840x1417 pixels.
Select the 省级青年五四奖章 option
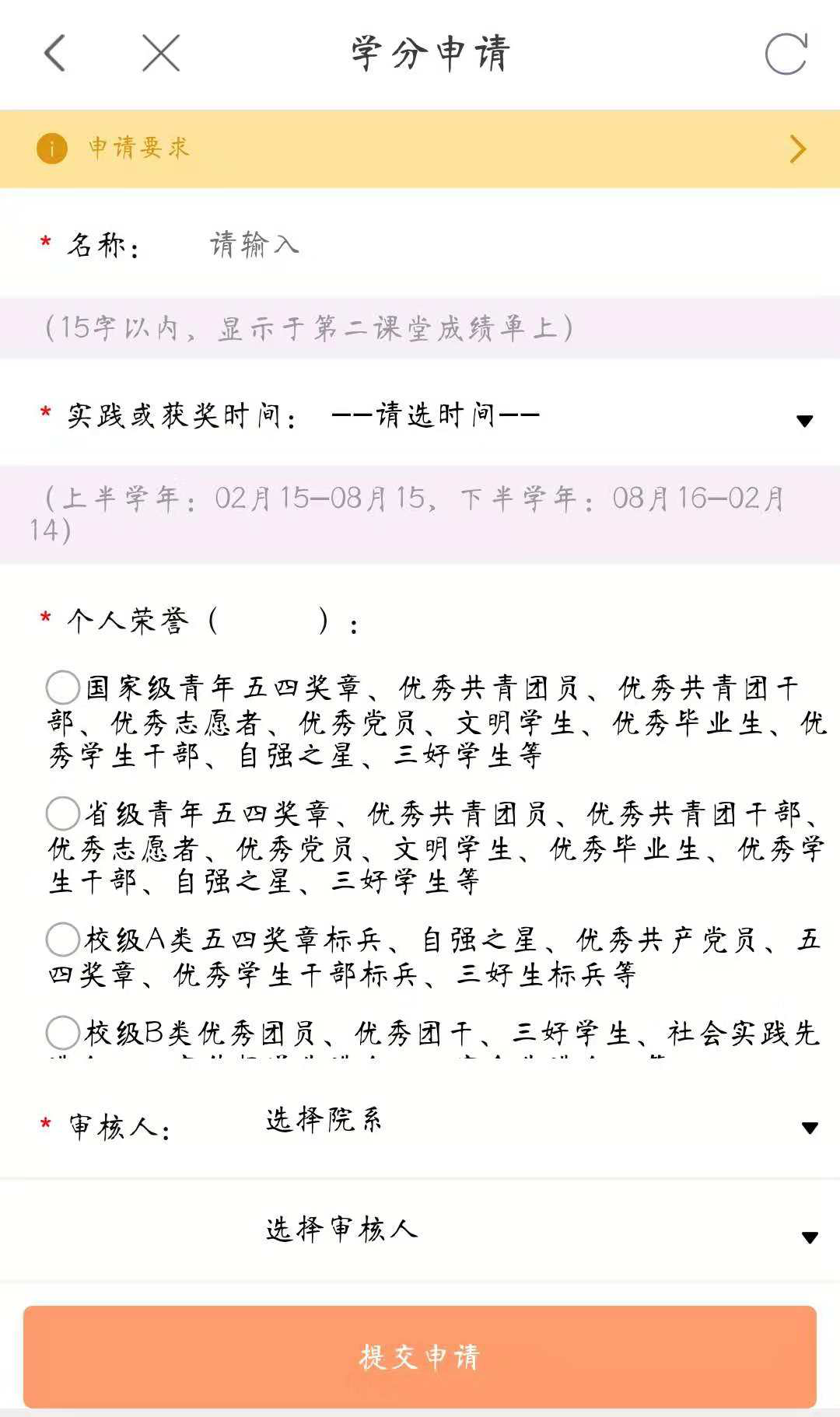(x=63, y=813)
